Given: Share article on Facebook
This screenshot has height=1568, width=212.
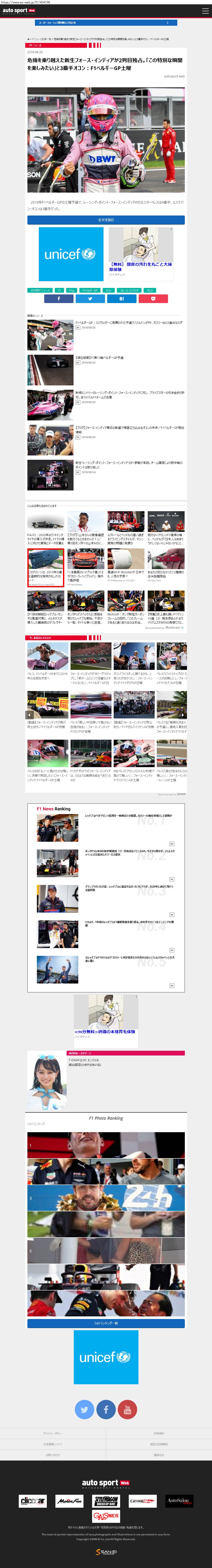Looking at the screenshot, I should pyautogui.click(x=59, y=299).
